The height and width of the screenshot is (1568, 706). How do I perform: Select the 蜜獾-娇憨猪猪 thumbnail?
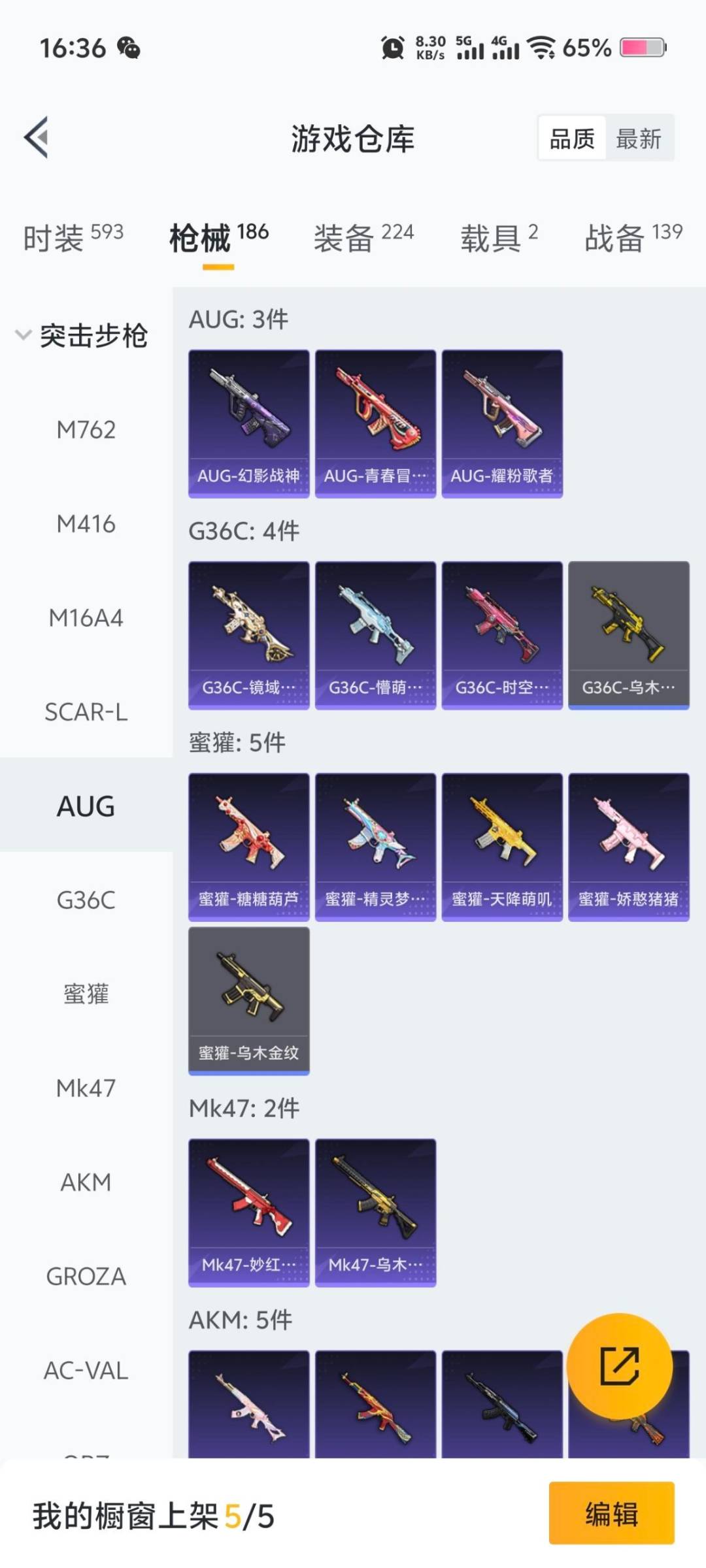pyautogui.click(x=629, y=846)
